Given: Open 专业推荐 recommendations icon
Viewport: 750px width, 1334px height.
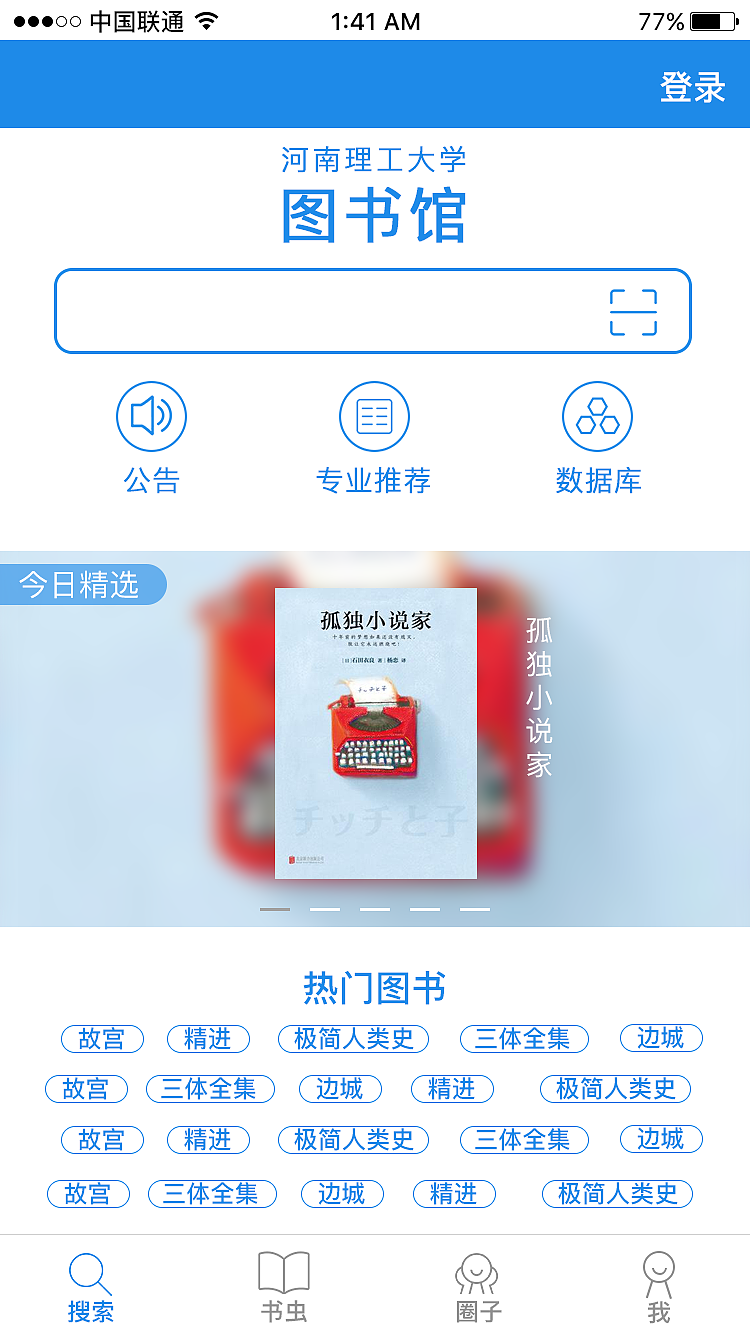Looking at the screenshot, I should pos(375,416).
